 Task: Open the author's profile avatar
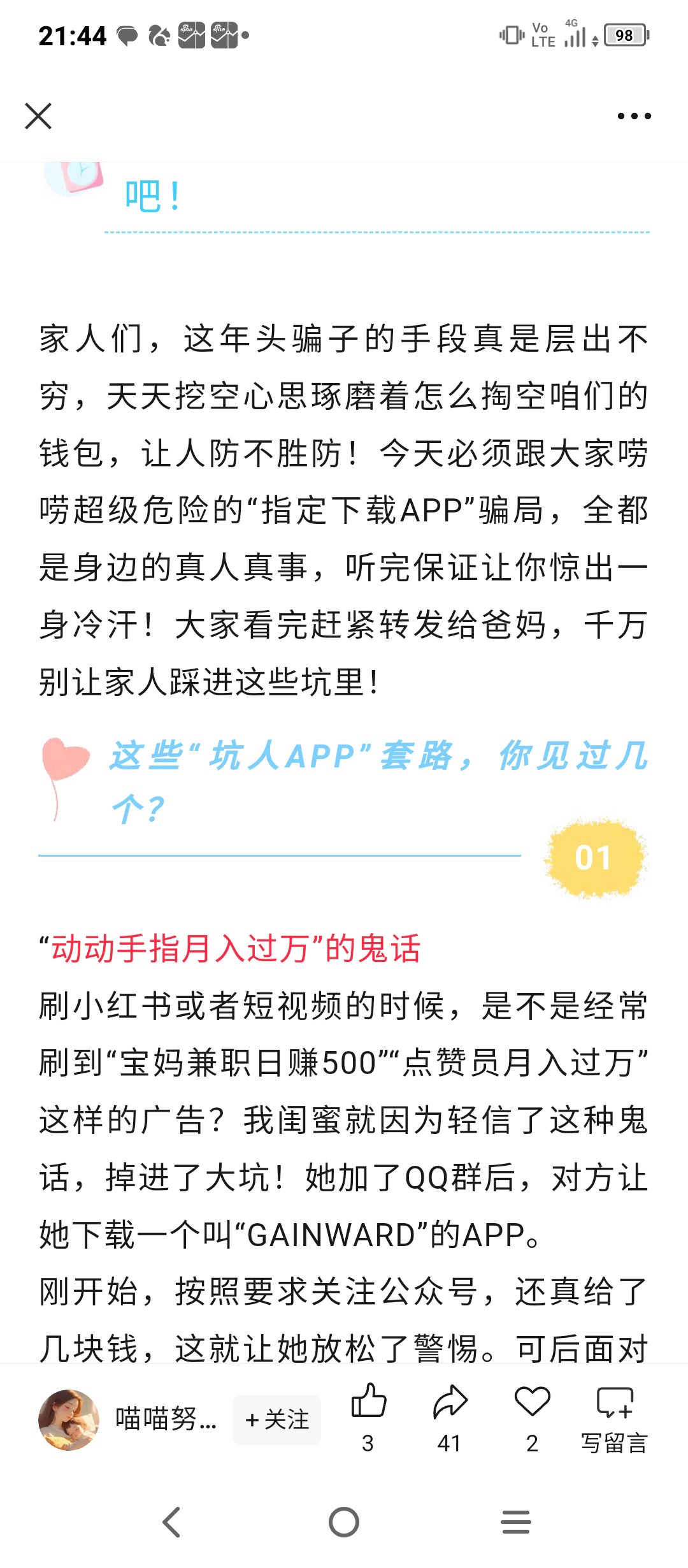pyautogui.click(x=69, y=1419)
